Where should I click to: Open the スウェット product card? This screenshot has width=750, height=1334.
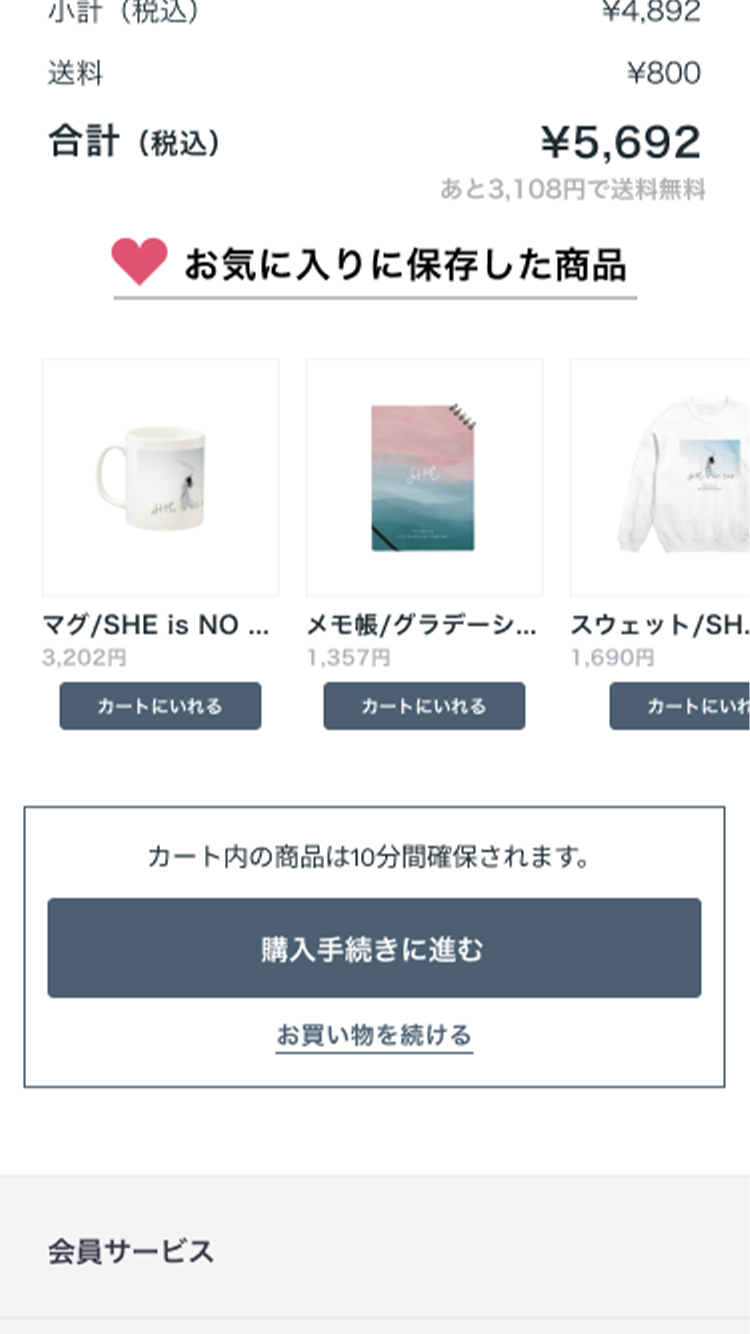[x=662, y=477]
